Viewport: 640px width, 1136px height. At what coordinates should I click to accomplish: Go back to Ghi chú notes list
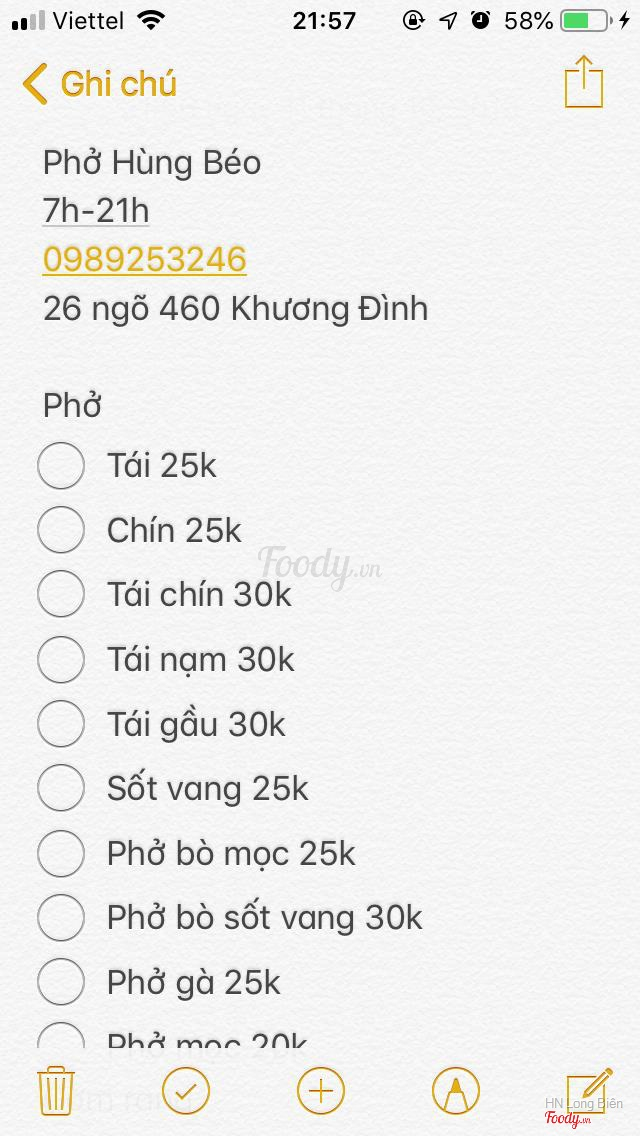point(98,84)
